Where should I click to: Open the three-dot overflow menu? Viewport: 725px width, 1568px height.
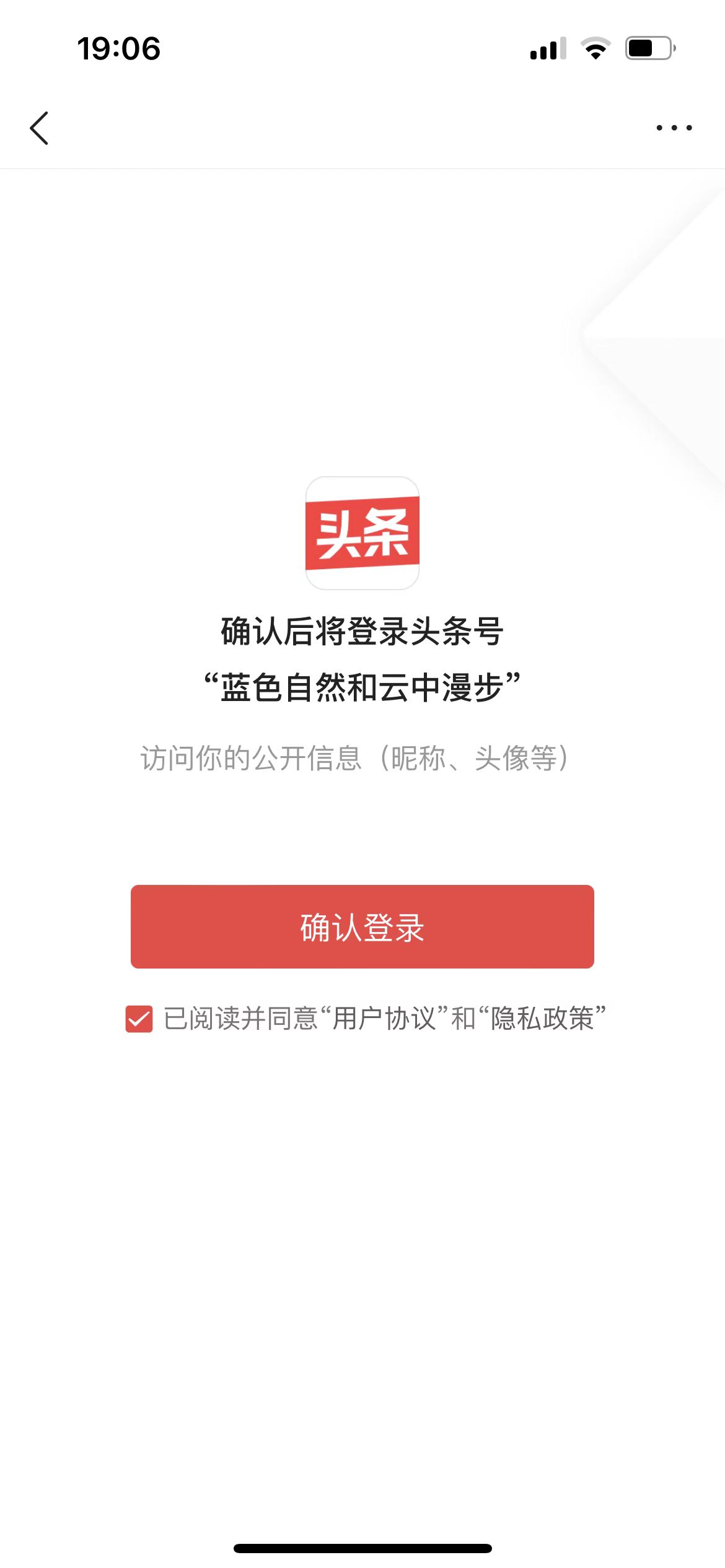click(674, 128)
